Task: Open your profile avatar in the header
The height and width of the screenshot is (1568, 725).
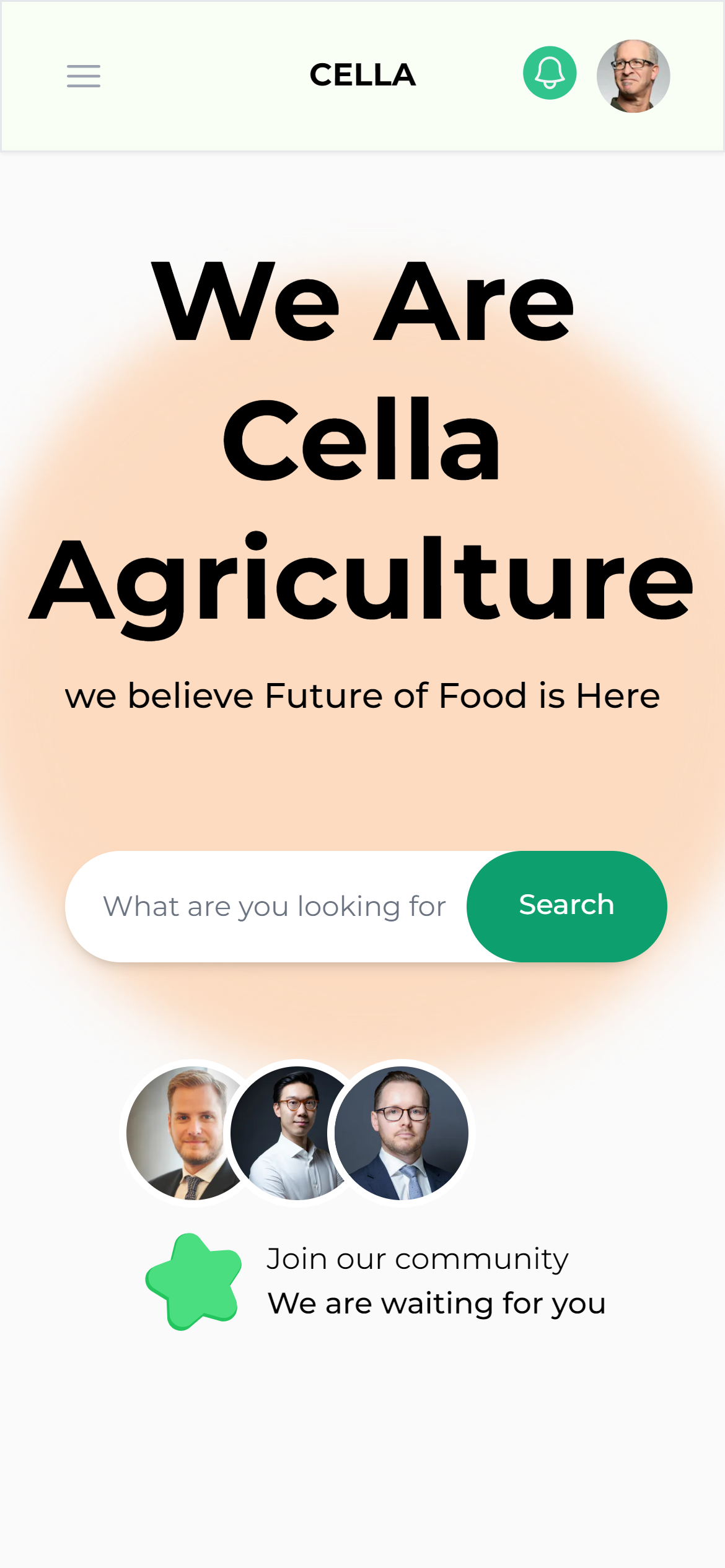Action: 633,75
